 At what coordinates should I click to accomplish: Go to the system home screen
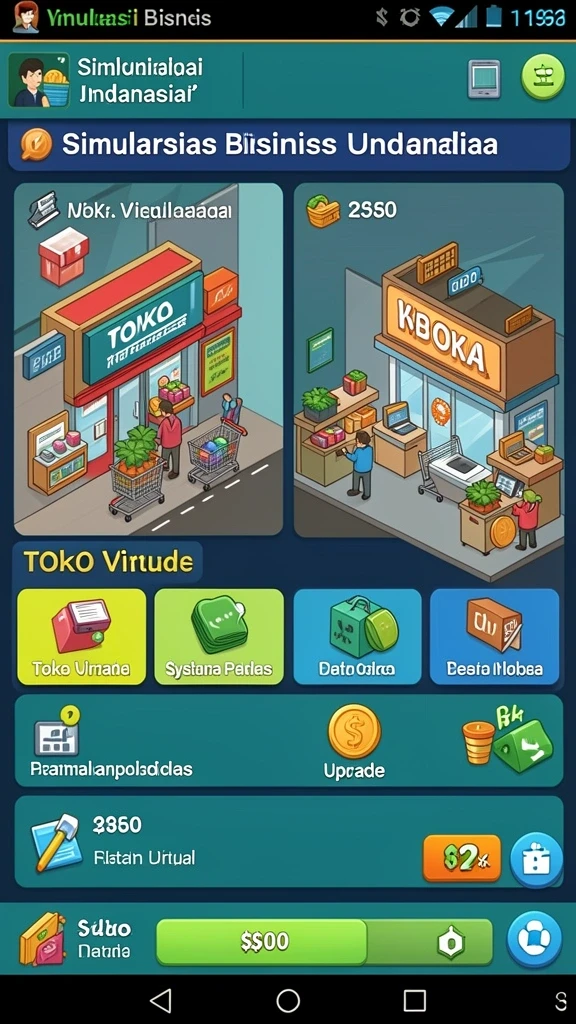288,1000
